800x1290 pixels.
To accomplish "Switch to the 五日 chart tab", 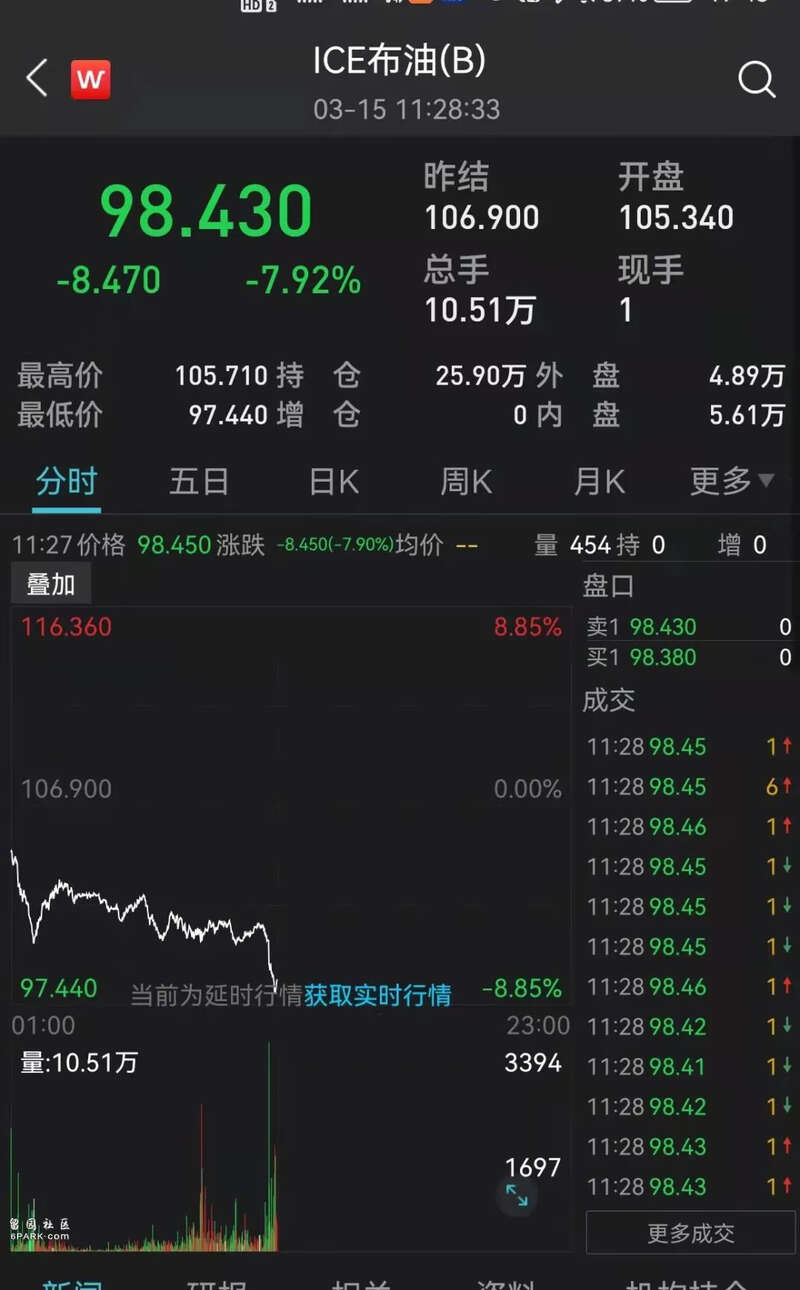I will click(199, 481).
